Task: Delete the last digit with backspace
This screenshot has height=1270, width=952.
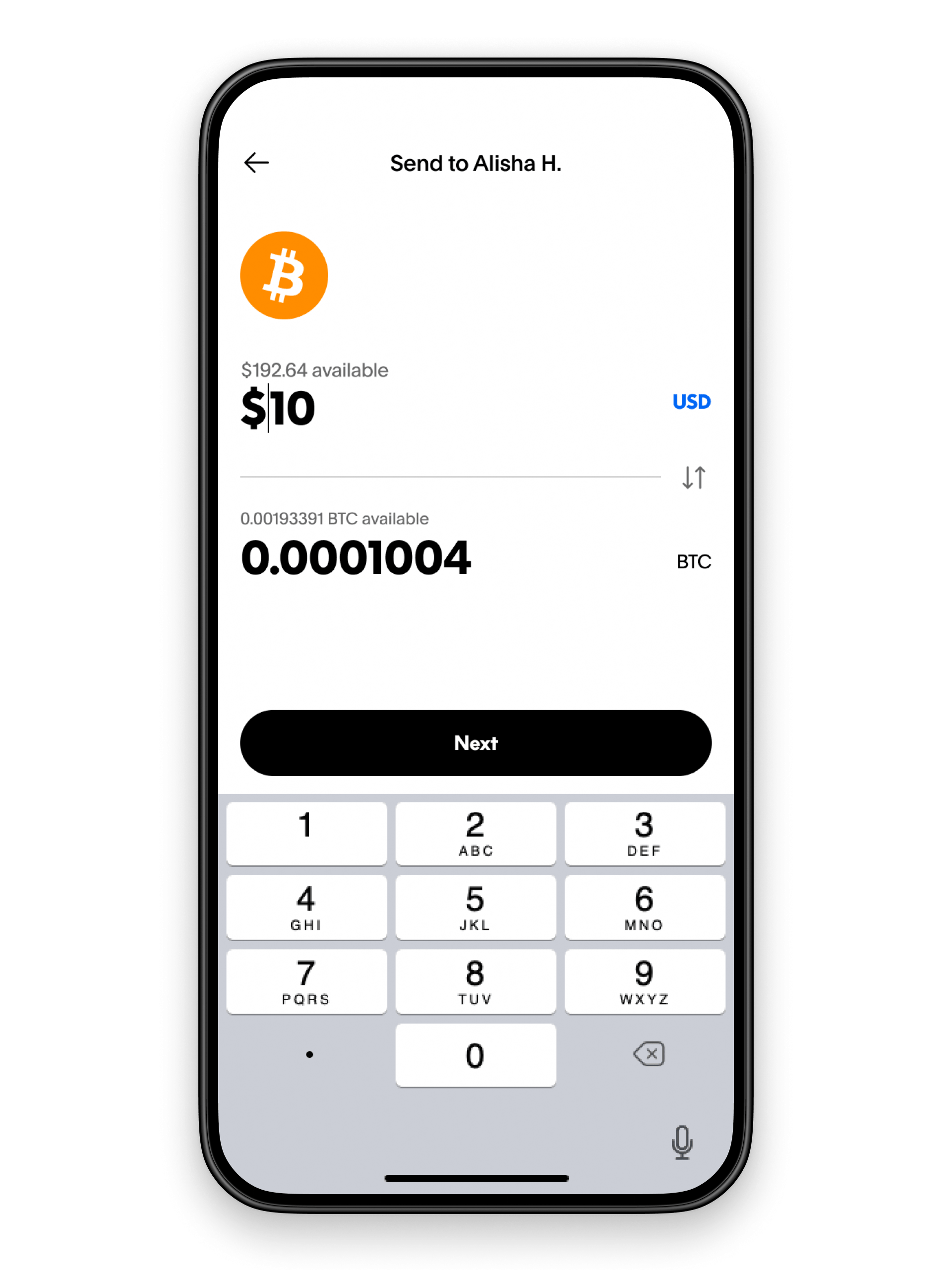Action: pos(649,1054)
